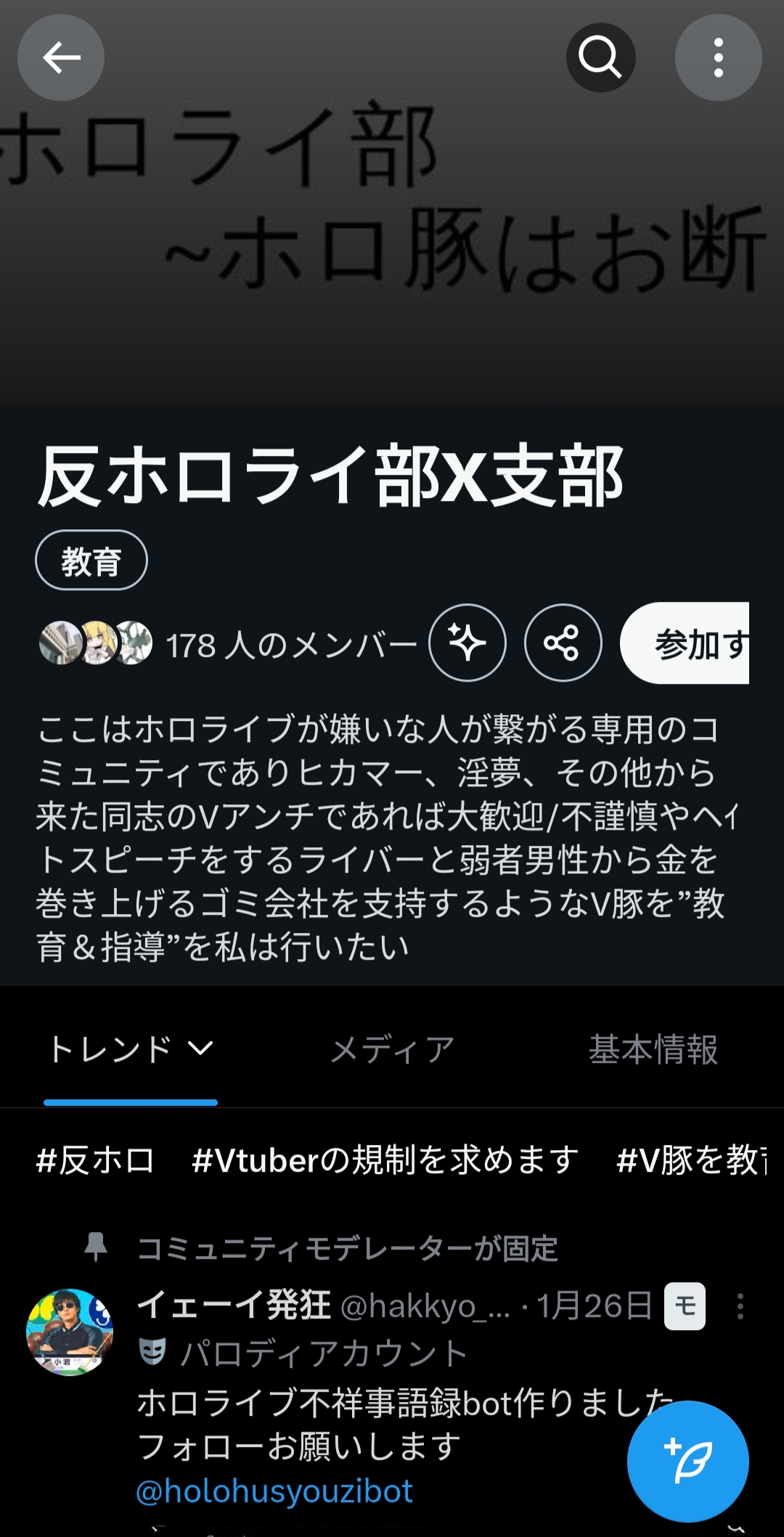Screen dimensions: 784x1537
Task: Open the @holohusyouzibot mention link
Action: click(274, 1491)
